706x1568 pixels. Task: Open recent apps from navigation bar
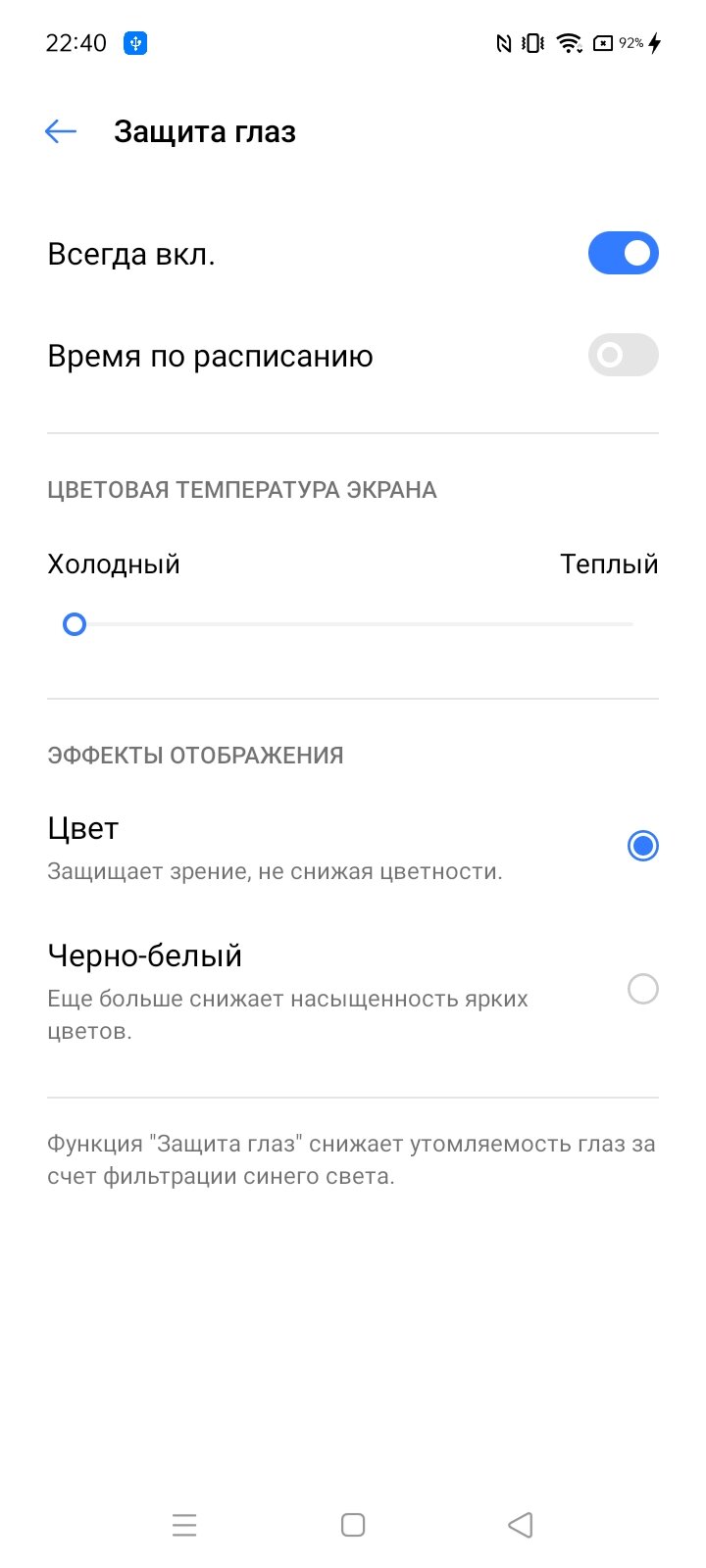click(x=184, y=1525)
